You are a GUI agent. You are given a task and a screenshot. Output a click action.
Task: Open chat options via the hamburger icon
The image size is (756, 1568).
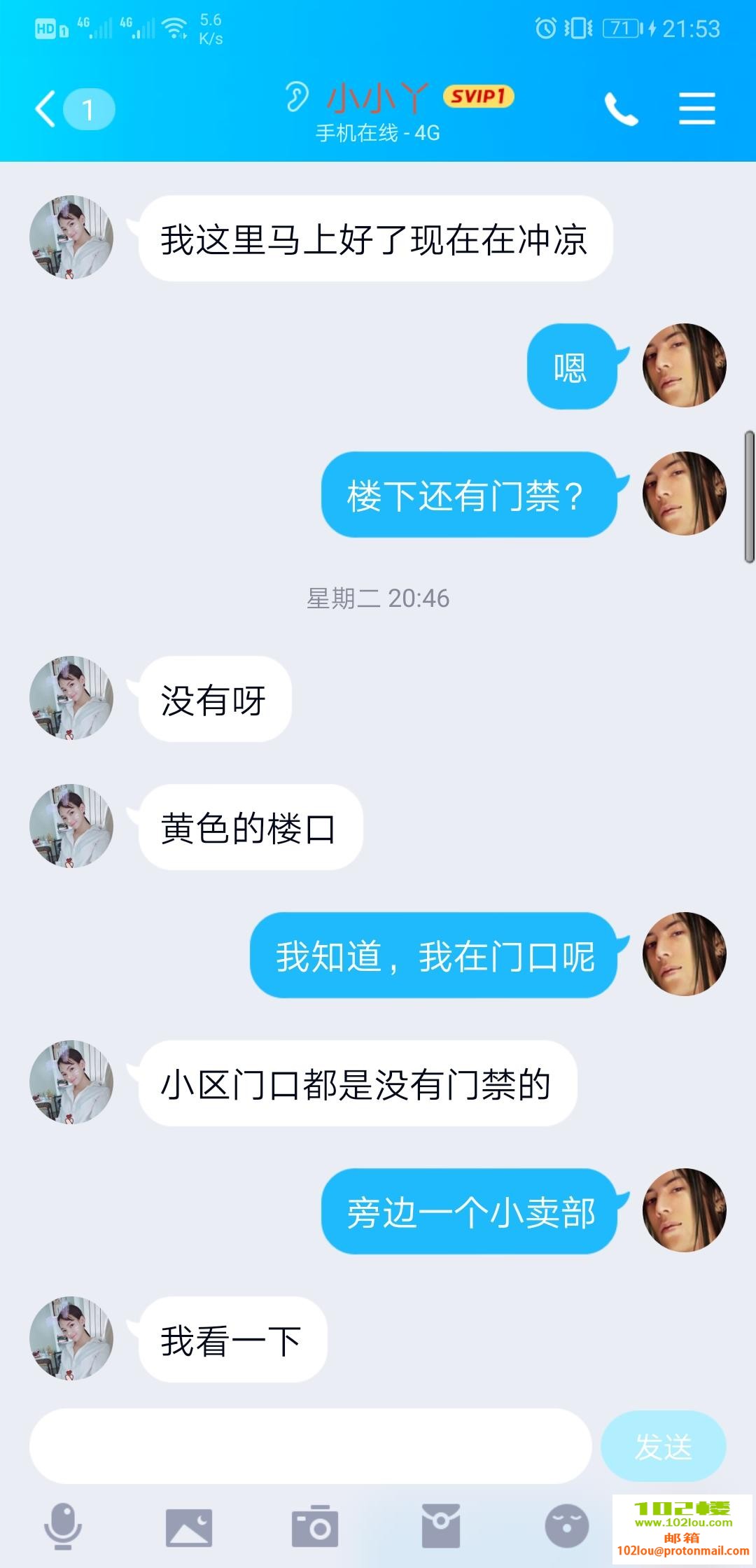(x=697, y=108)
